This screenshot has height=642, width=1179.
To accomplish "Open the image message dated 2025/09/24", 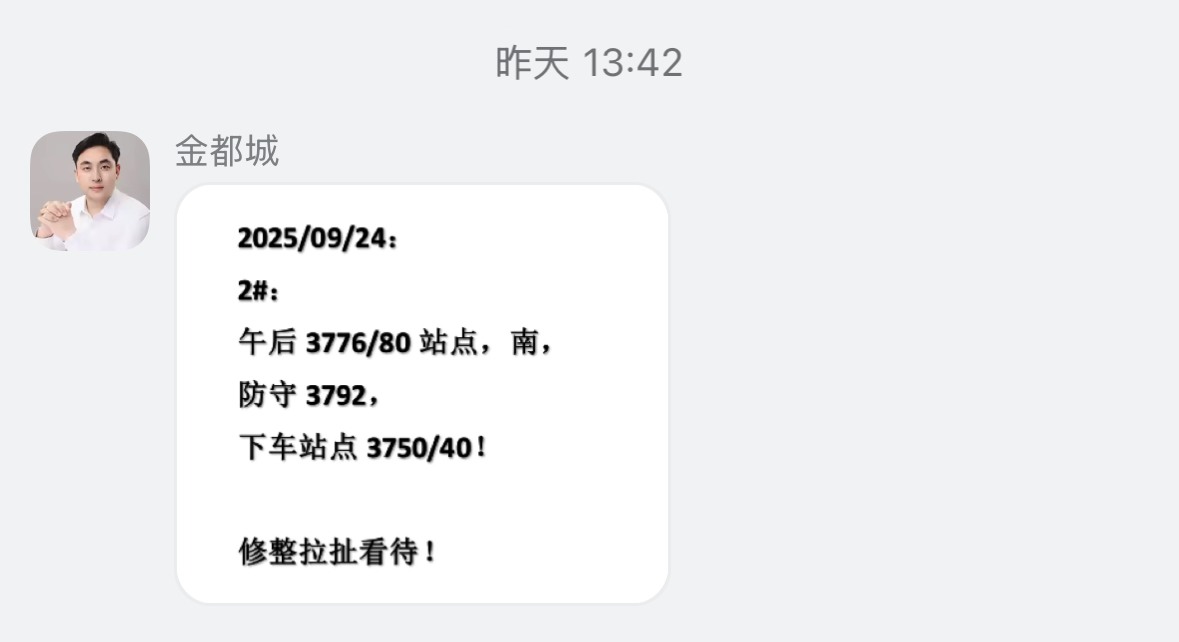I will click(422, 394).
